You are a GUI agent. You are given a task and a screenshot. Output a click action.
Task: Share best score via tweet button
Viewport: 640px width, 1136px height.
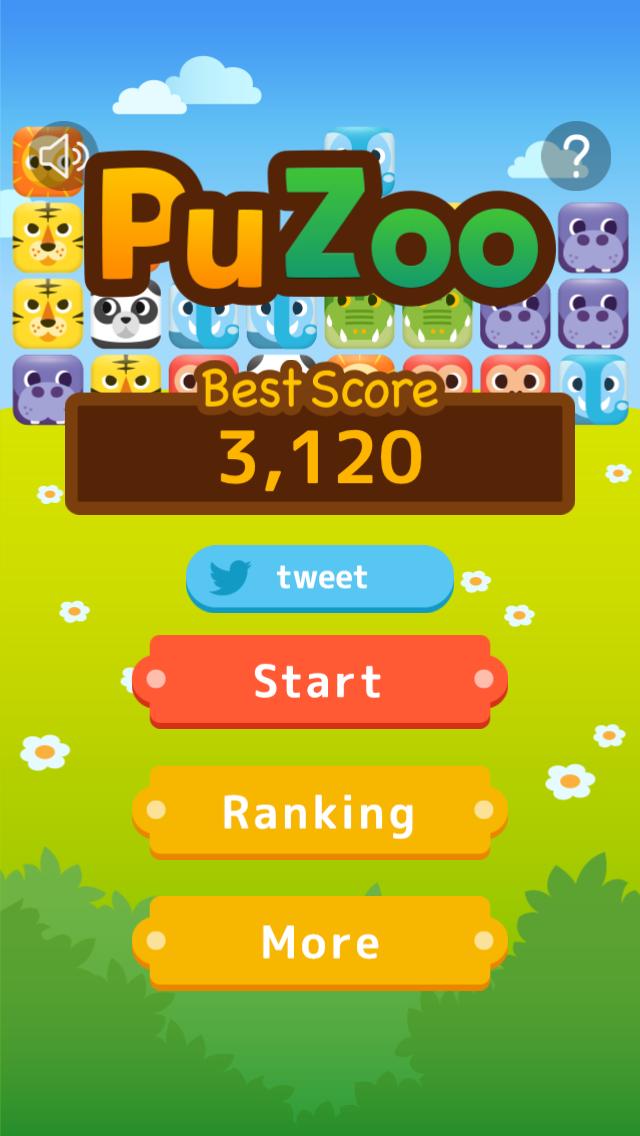click(320, 578)
